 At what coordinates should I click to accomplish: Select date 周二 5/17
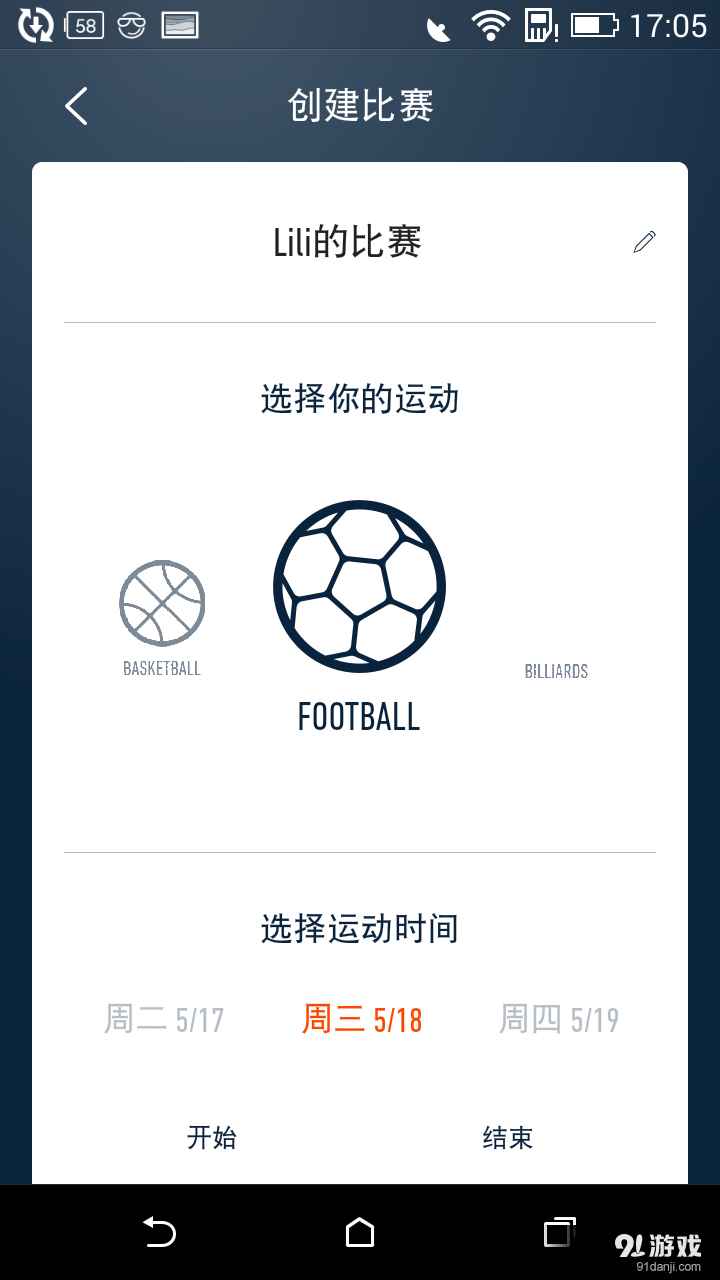tap(164, 1020)
